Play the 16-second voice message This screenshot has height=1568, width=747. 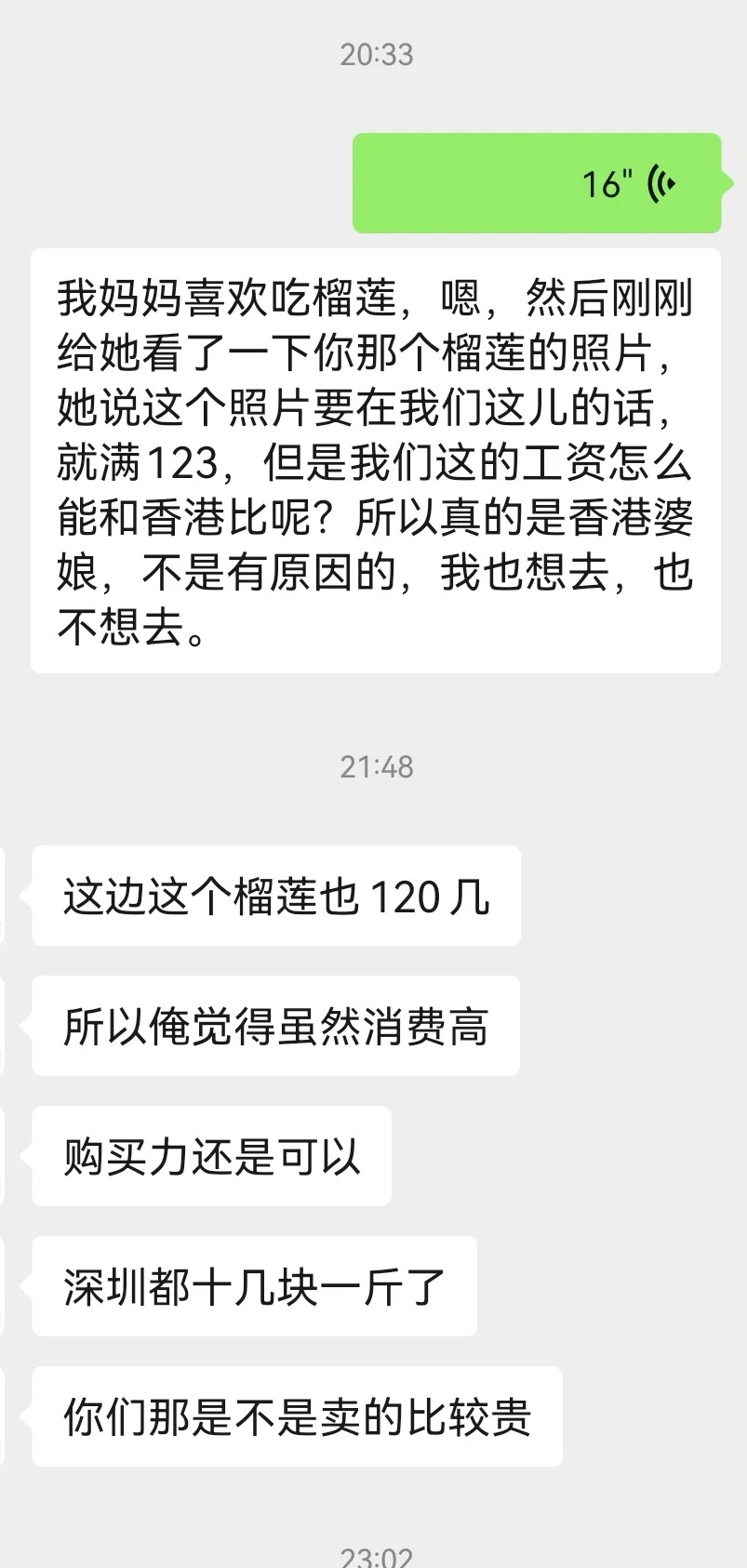[x=537, y=183]
